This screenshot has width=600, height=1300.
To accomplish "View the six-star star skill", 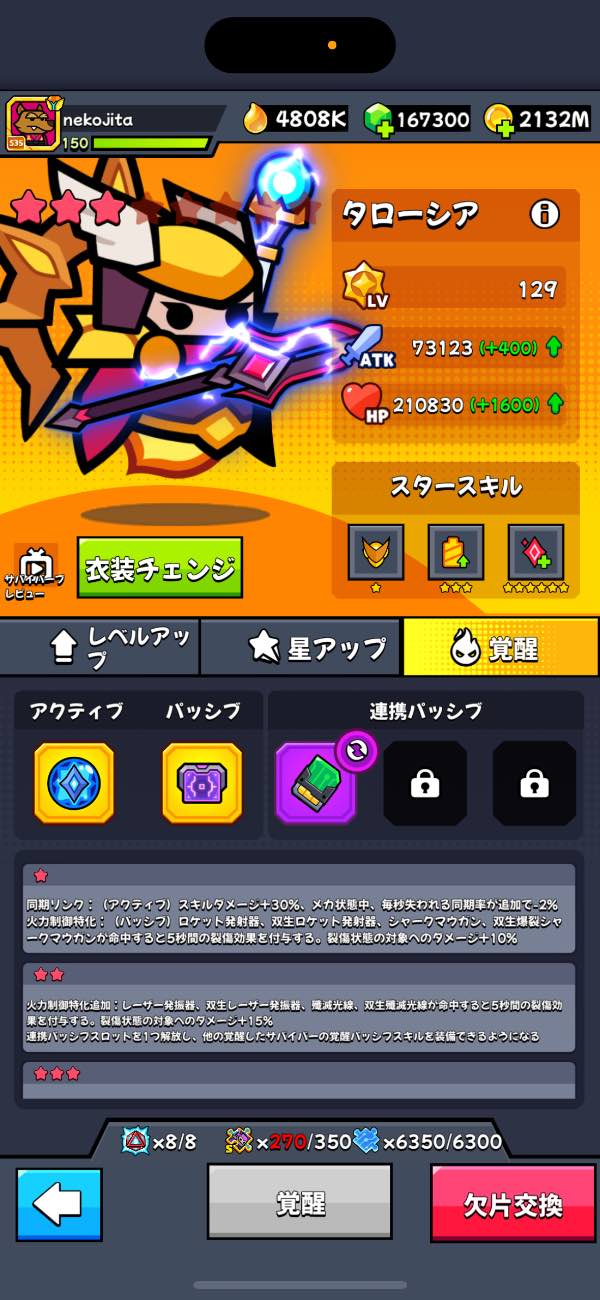I will [x=536, y=552].
